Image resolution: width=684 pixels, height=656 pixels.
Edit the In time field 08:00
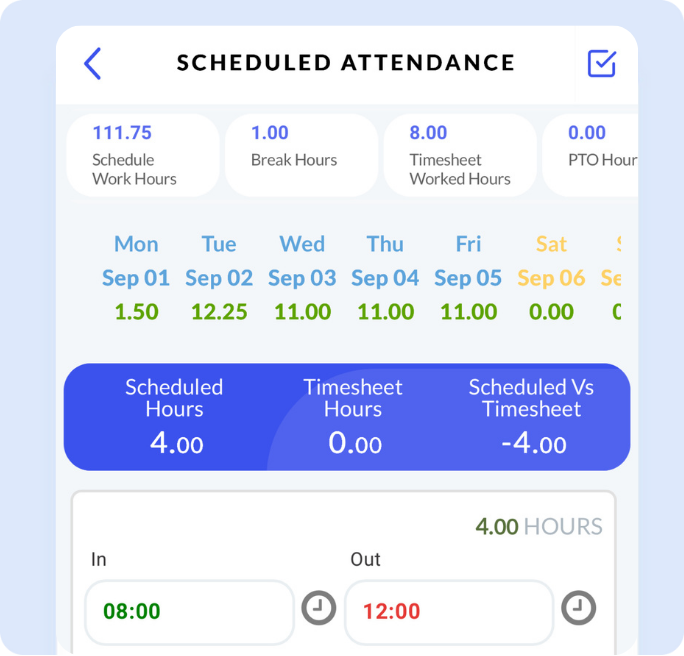[x=190, y=611]
